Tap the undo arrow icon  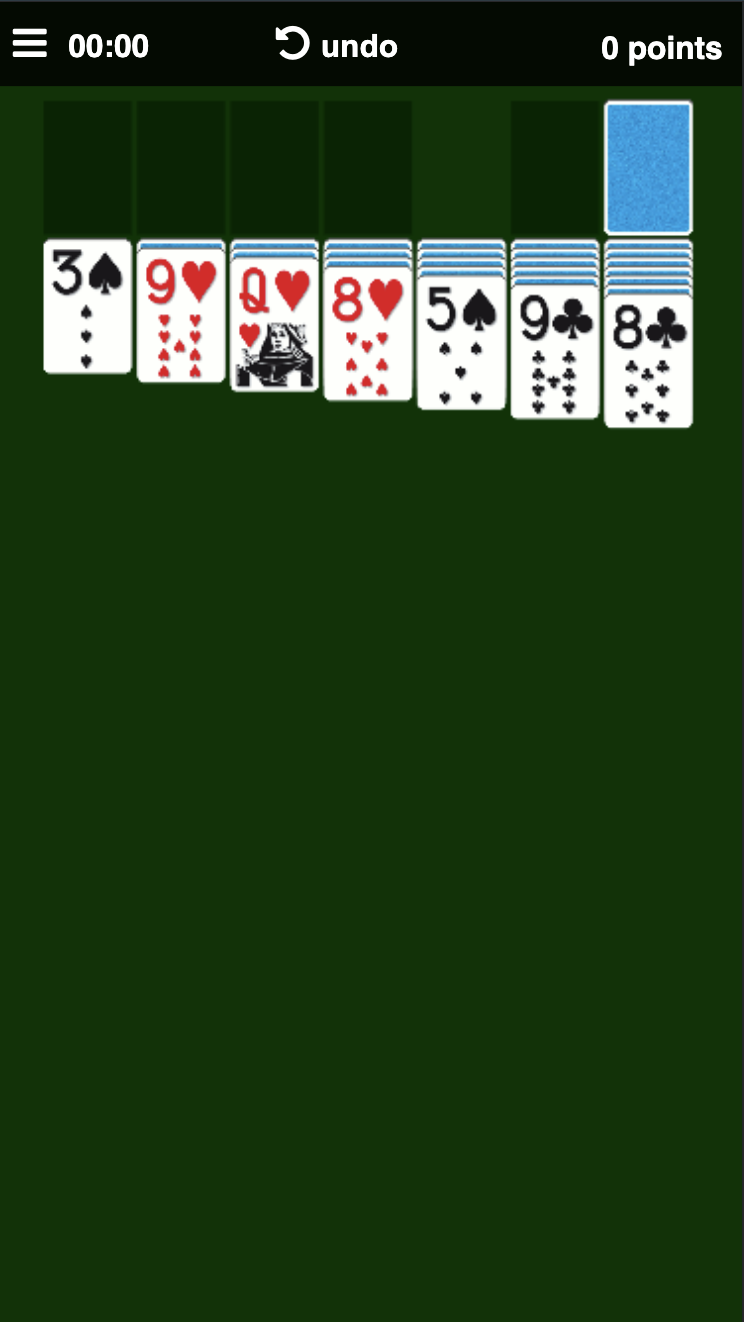click(291, 44)
